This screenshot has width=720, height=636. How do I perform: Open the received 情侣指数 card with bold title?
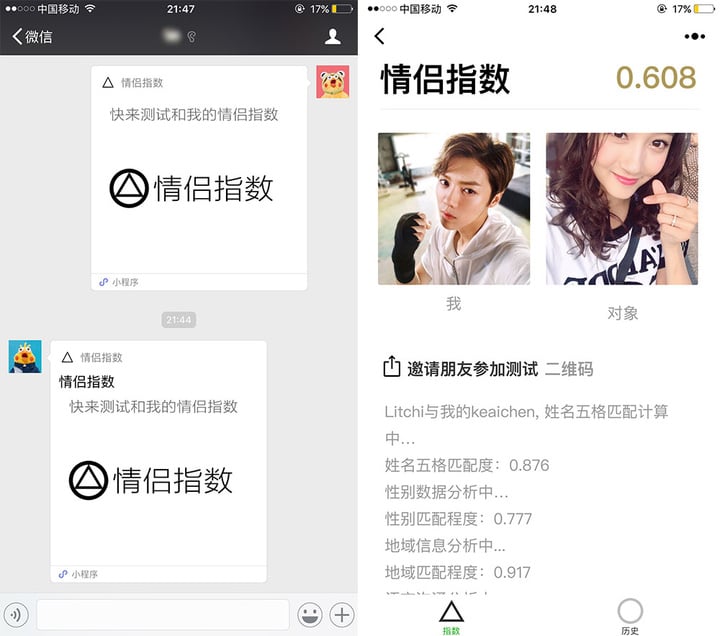coord(158,460)
